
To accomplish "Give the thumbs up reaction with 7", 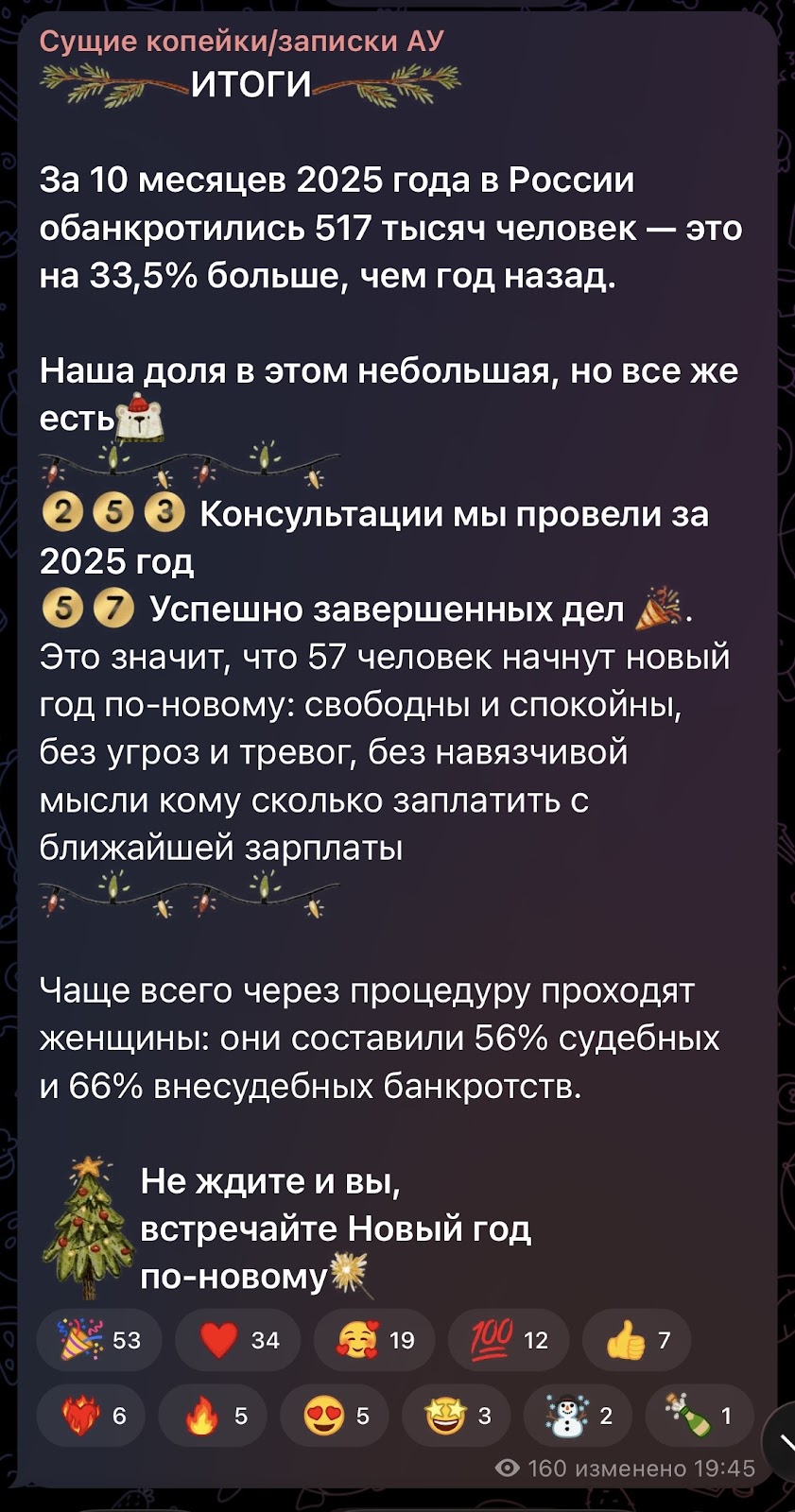I will coord(636,1340).
